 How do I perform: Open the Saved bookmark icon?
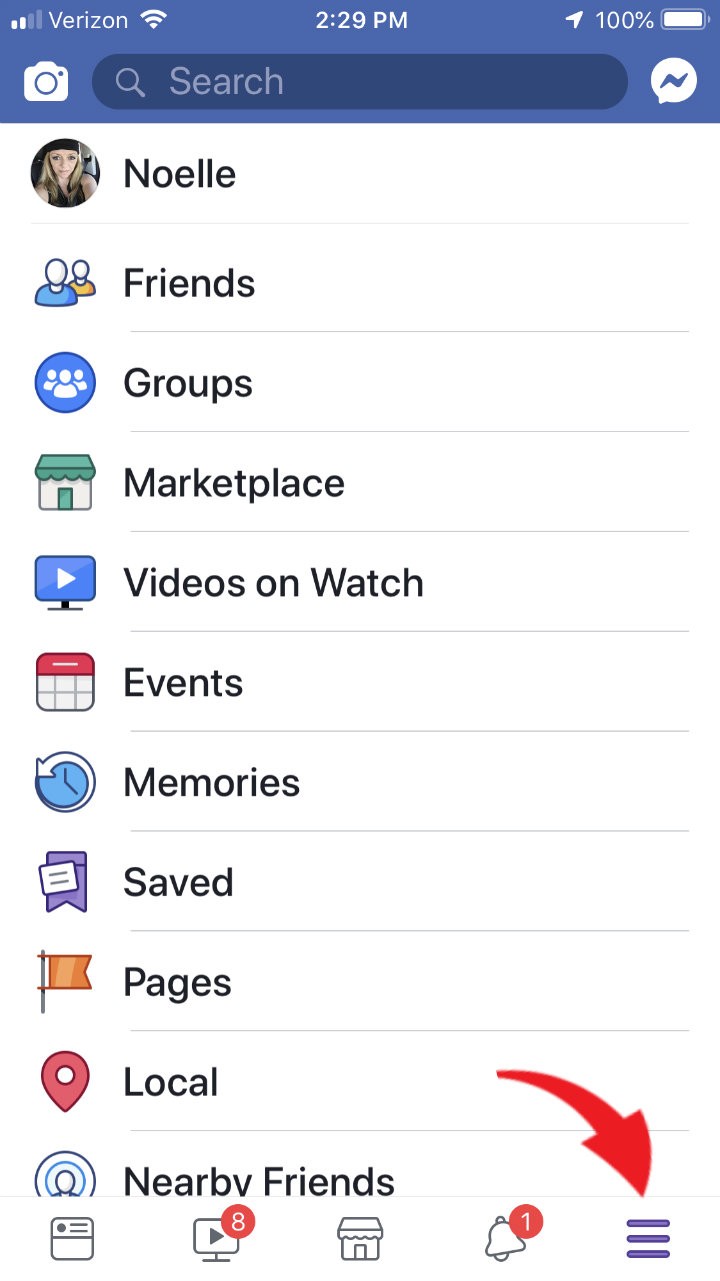pyautogui.click(x=64, y=881)
